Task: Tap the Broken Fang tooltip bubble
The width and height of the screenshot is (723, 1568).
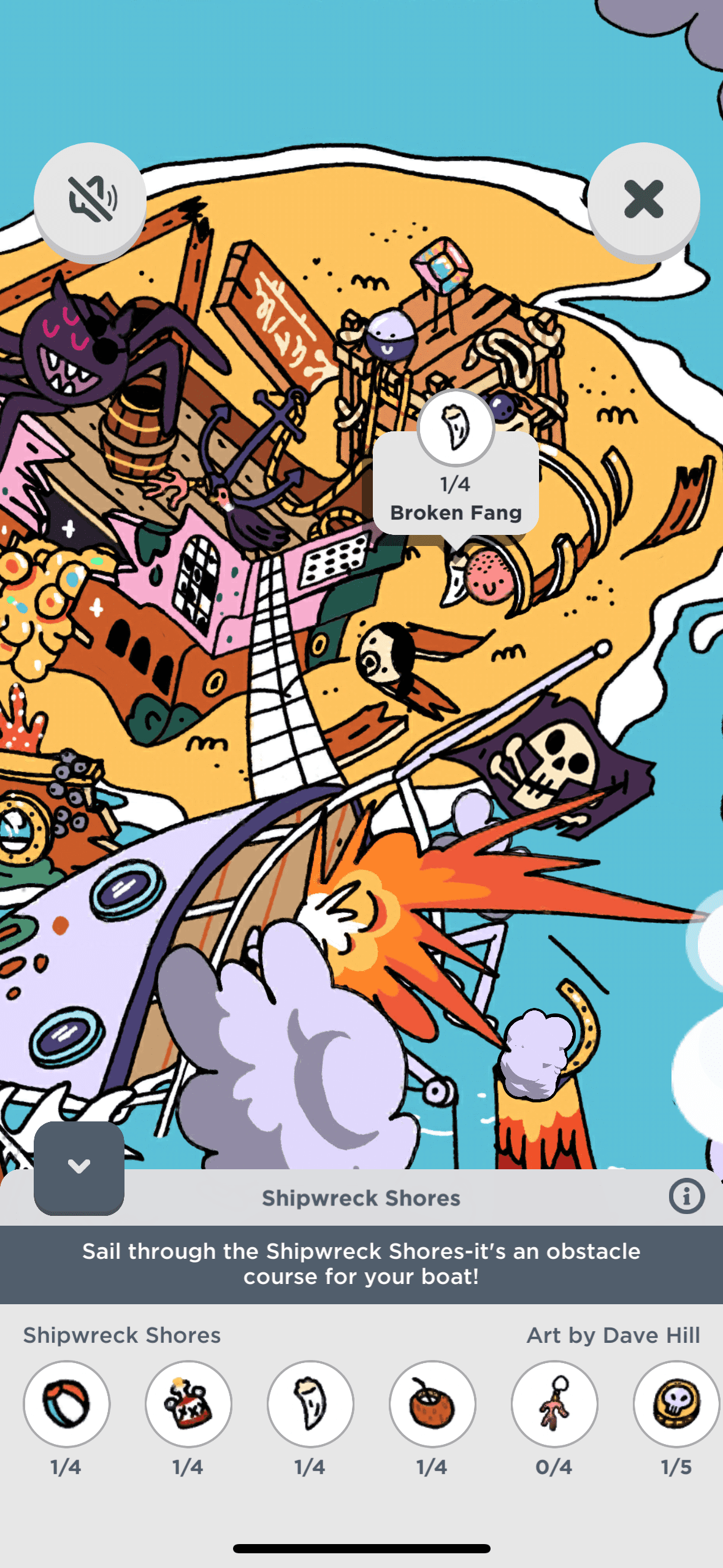Action: click(456, 485)
